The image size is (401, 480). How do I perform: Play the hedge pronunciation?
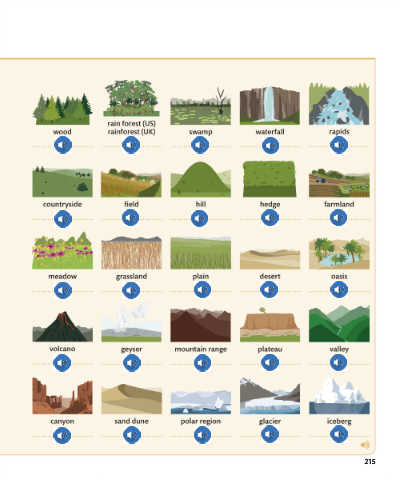click(270, 217)
